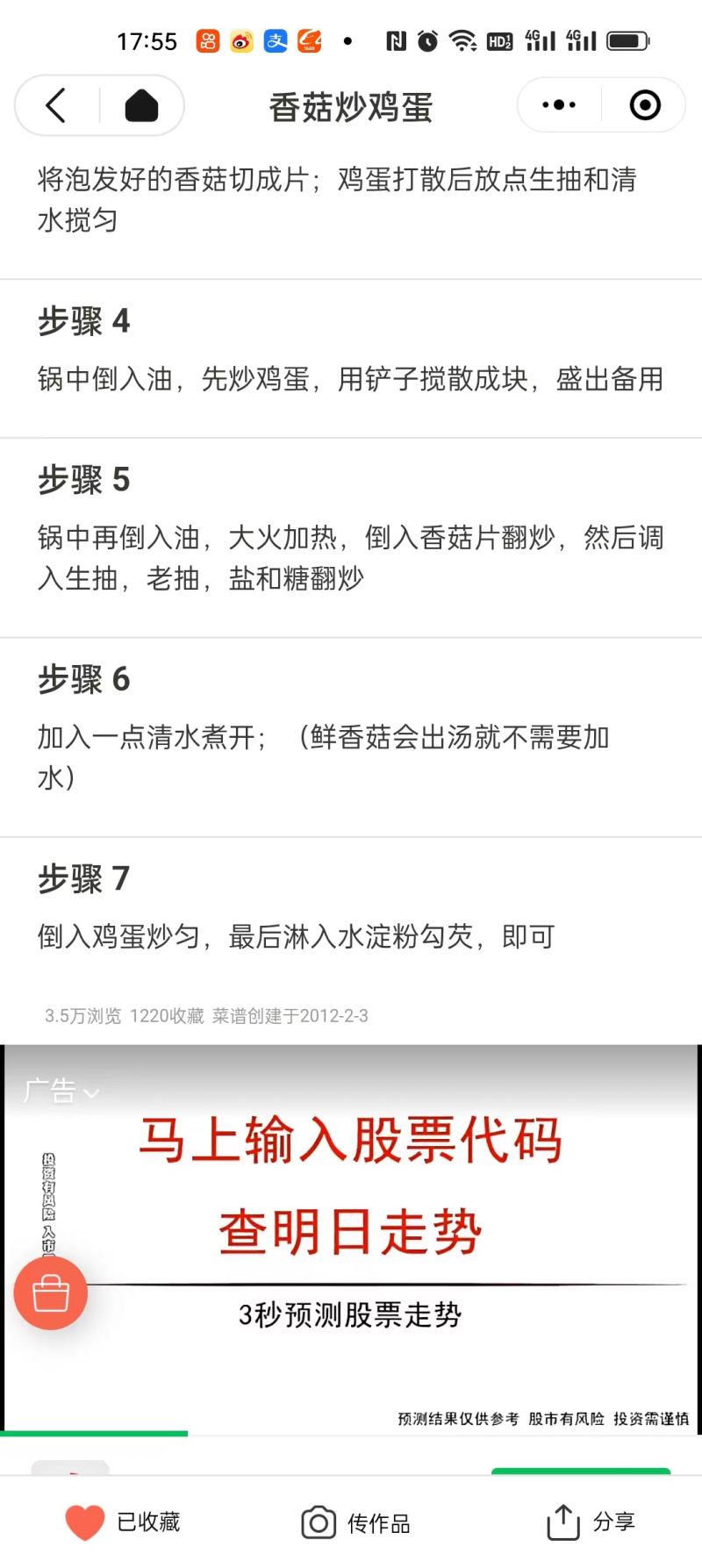This screenshot has width=702, height=1568.
Task: Tap the share icon next to 分享
Action: [x=562, y=1521]
